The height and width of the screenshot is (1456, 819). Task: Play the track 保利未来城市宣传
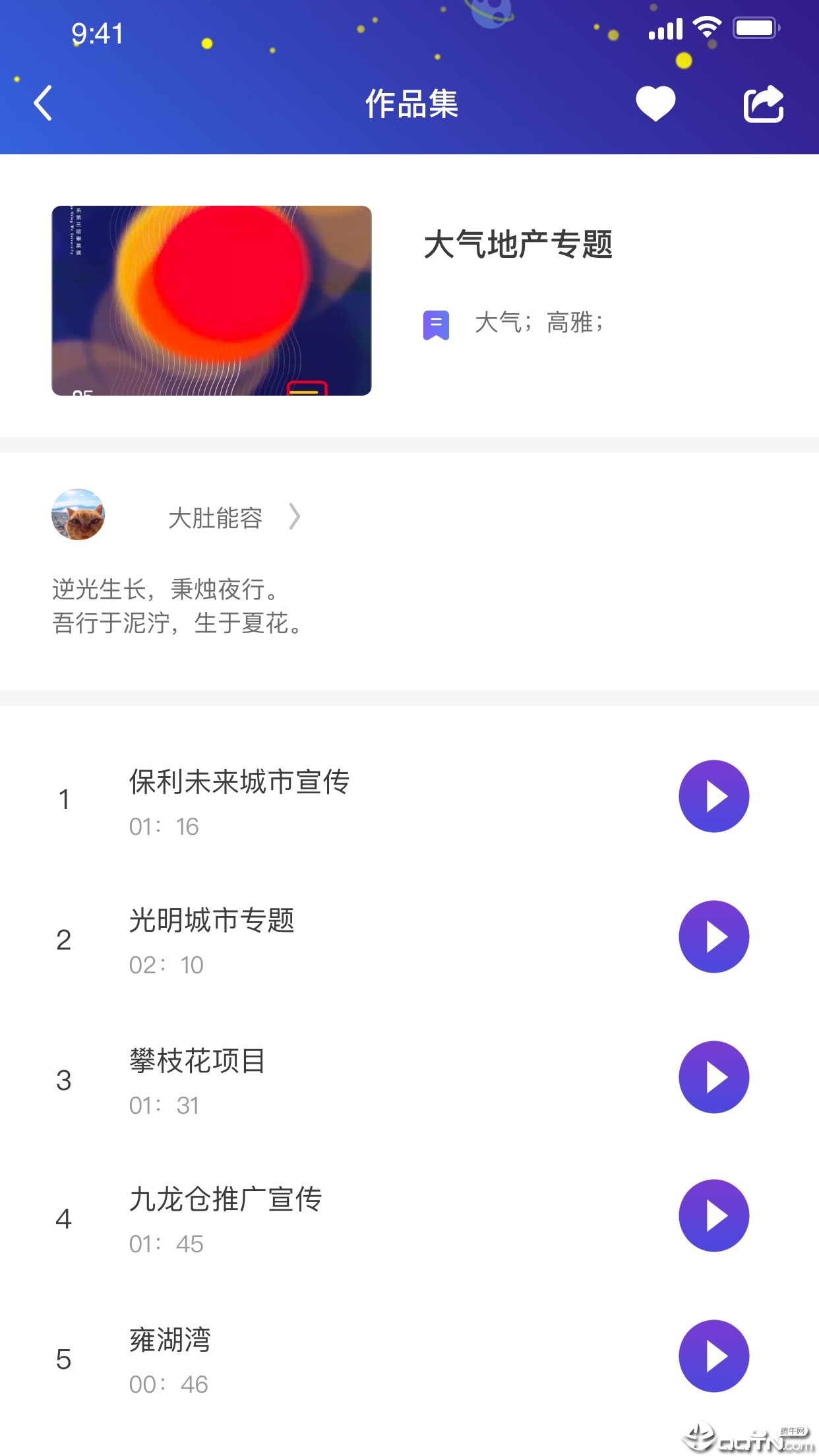coord(714,796)
